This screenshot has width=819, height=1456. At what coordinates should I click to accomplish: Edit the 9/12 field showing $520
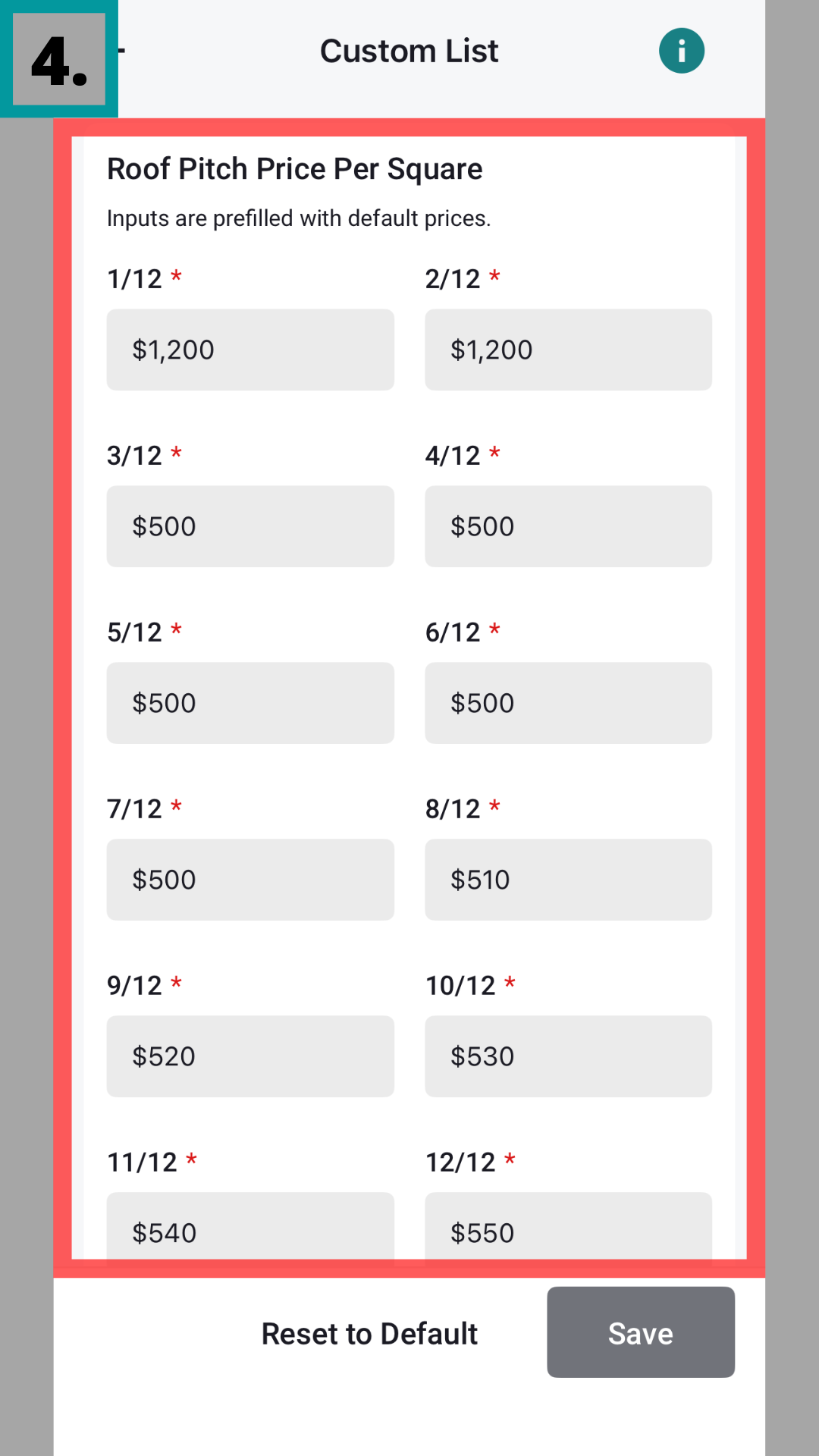[x=250, y=1056]
